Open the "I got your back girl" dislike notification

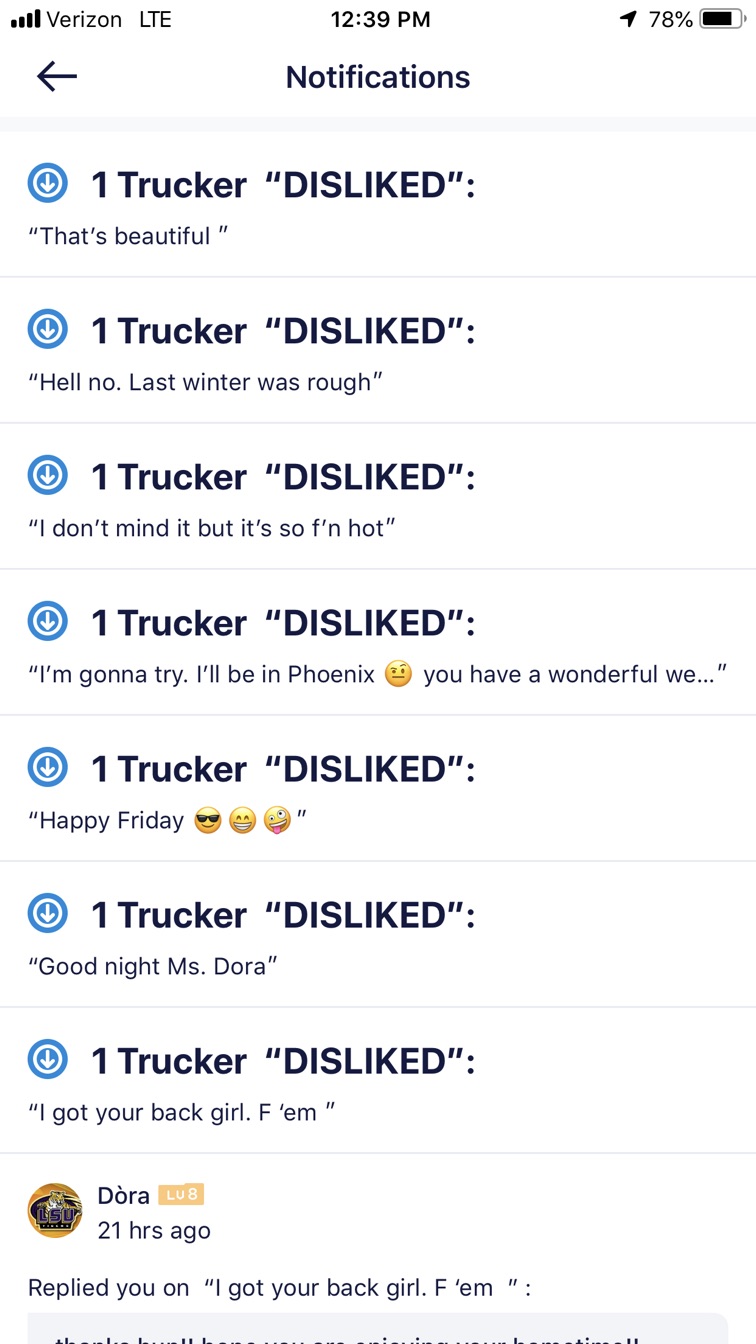(x=378, y=1082)
